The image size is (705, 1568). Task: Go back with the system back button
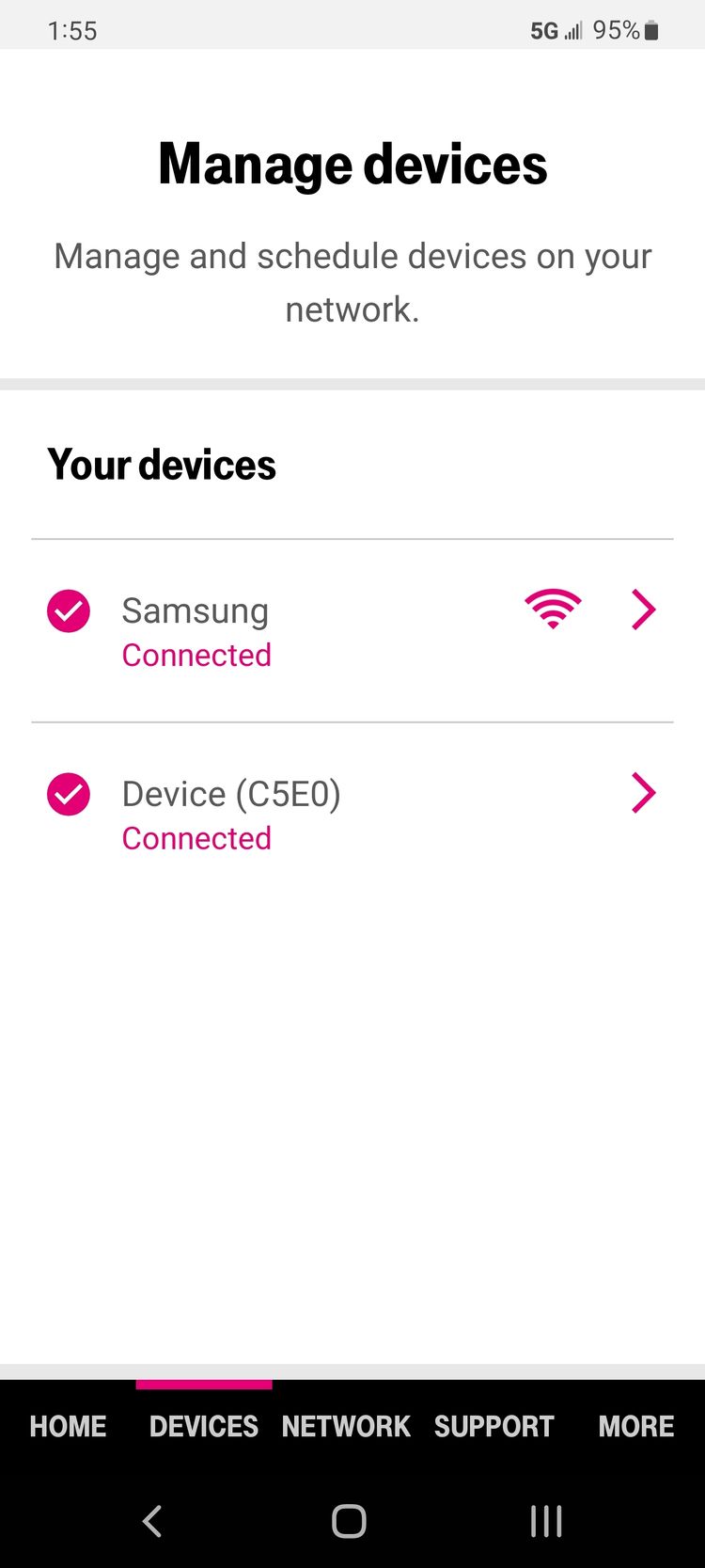coord(152,1521)
